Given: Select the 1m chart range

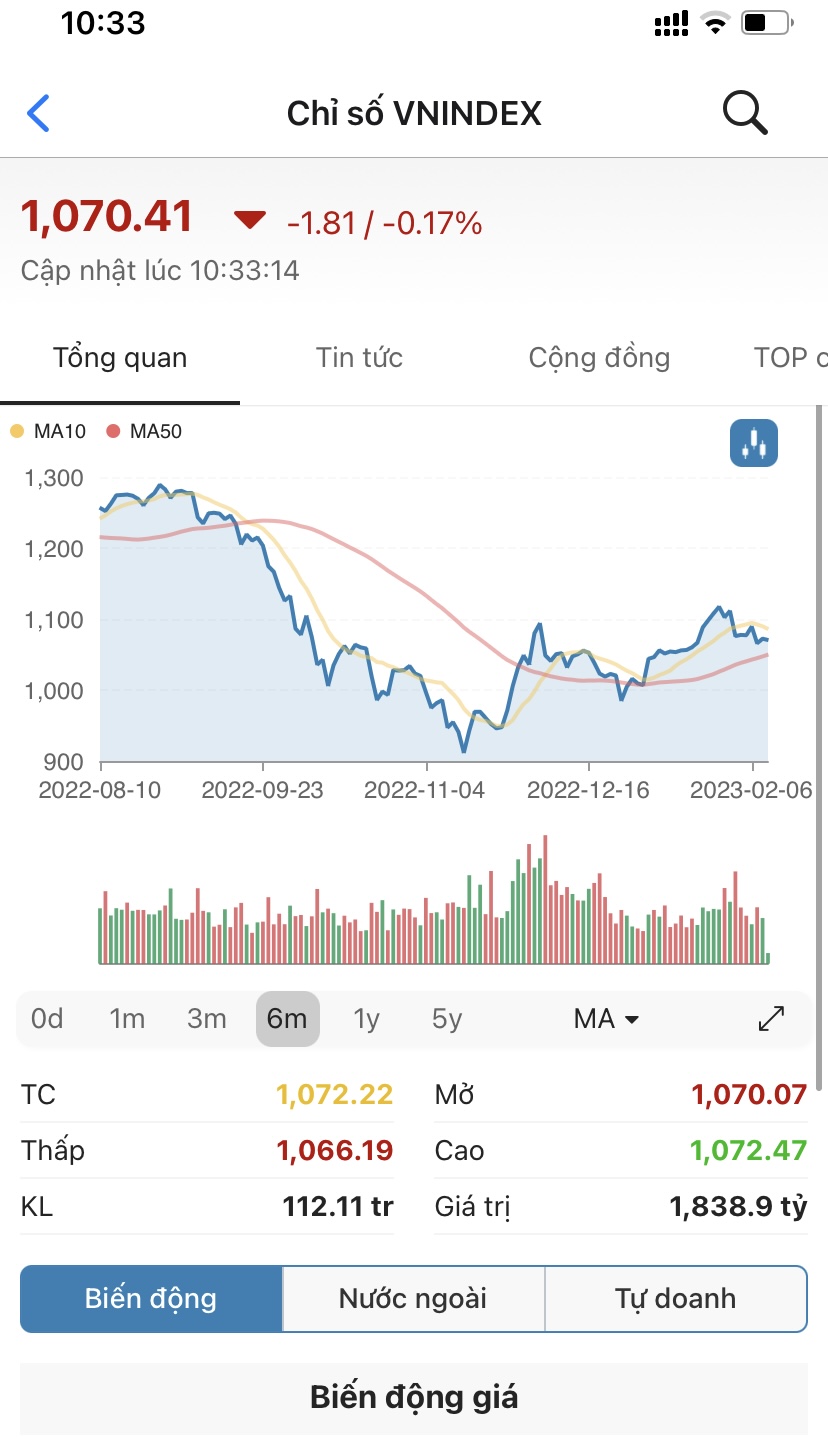Looking at the screenshot, I should point(127,1019).
